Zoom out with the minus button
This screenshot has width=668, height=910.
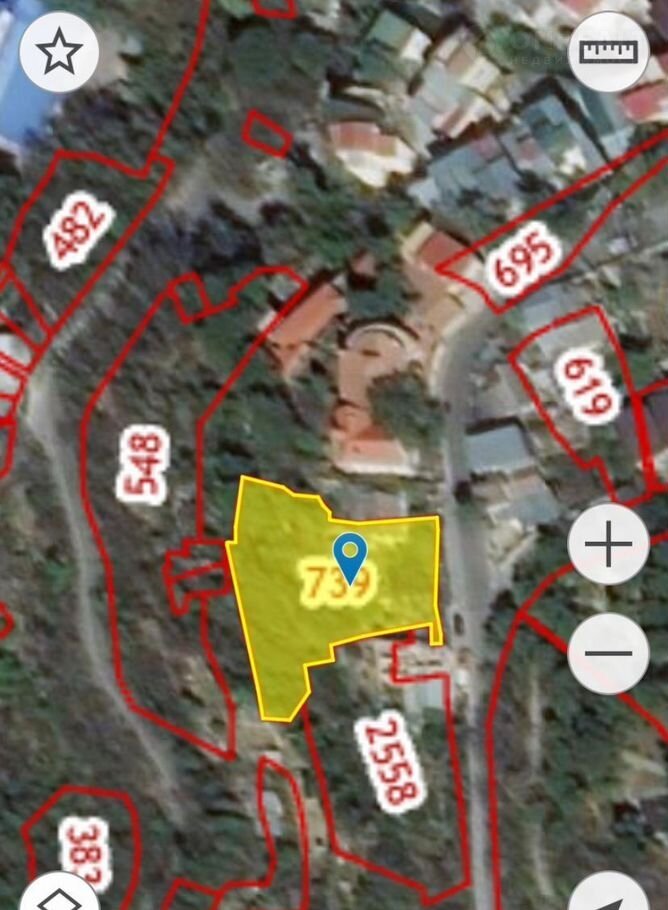608,653
